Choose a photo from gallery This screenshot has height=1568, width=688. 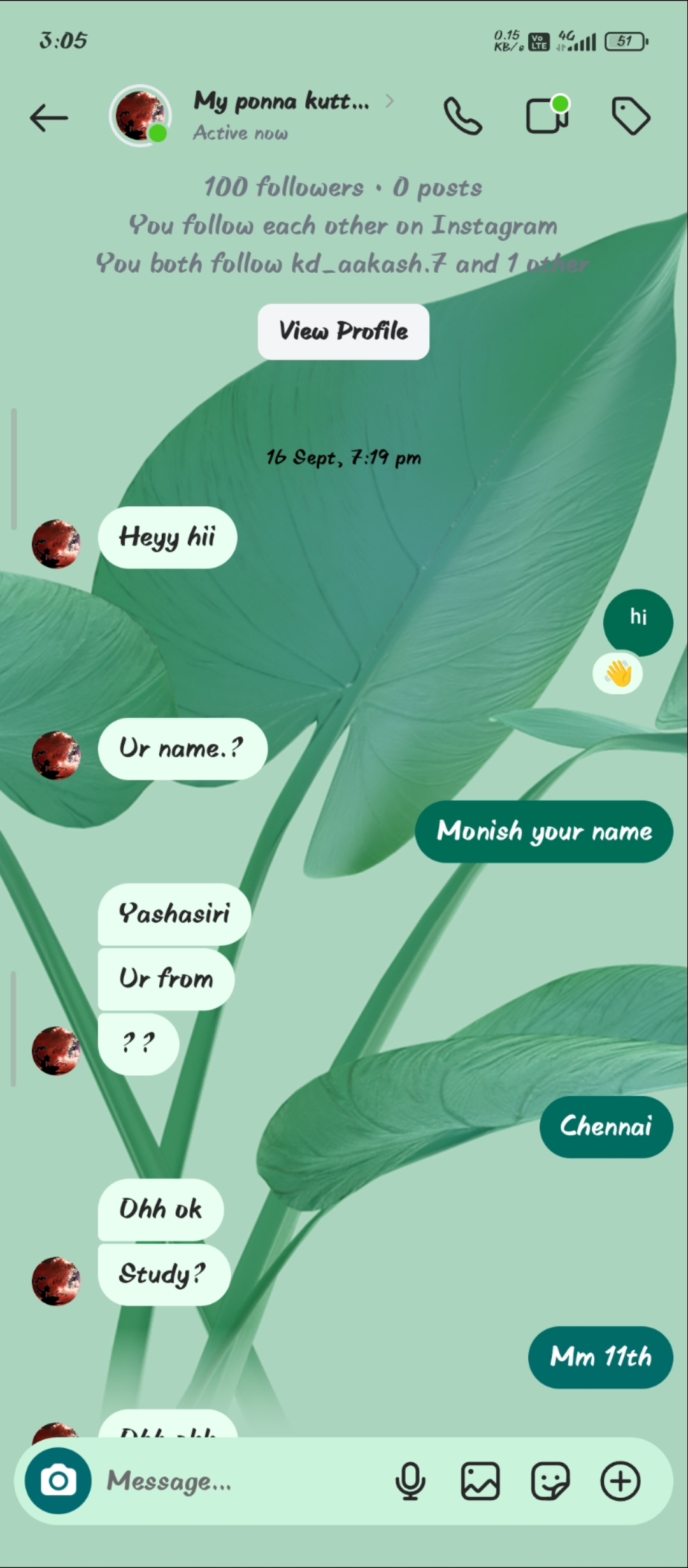[x=480, y=1481]
